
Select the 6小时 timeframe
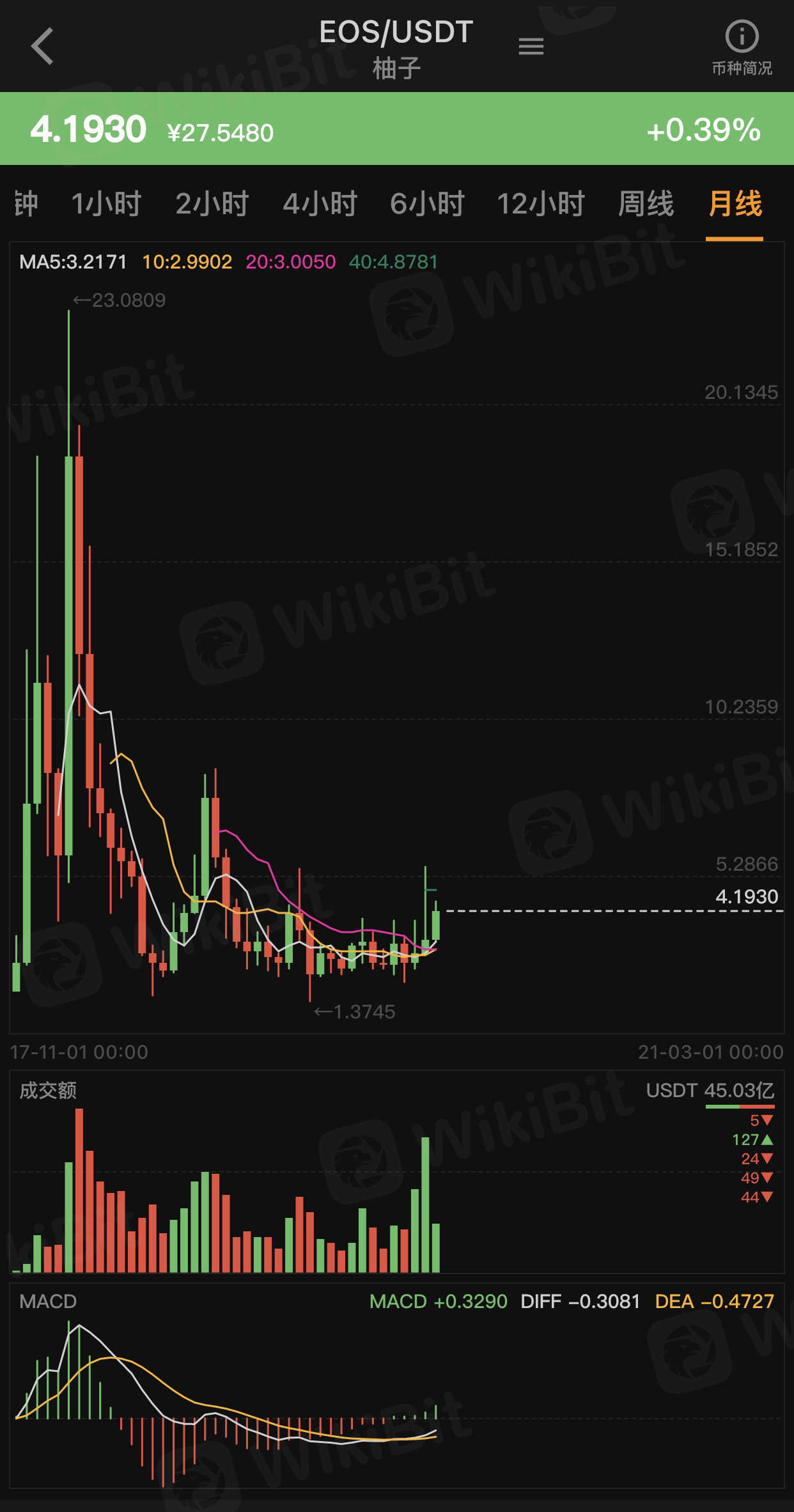point(427,204)
